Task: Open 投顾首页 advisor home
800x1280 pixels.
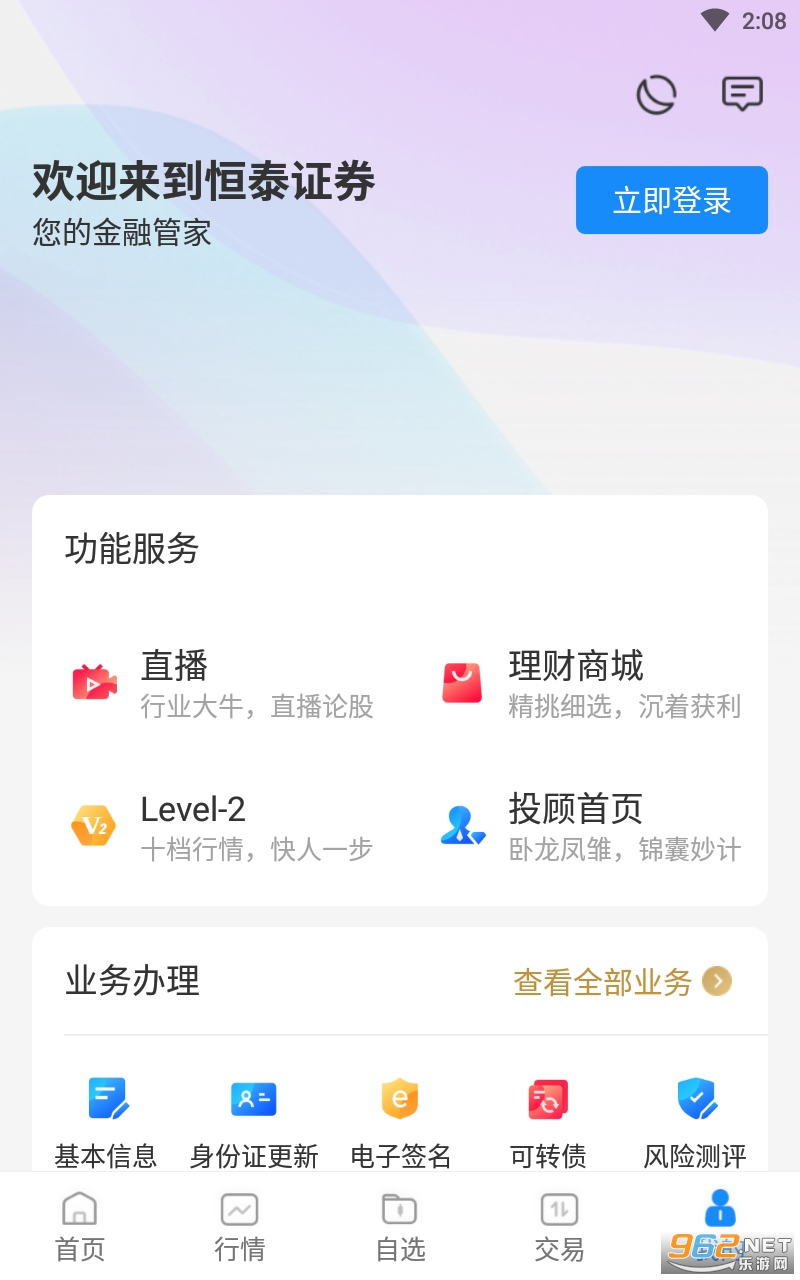Action: [x=592, y=826]
